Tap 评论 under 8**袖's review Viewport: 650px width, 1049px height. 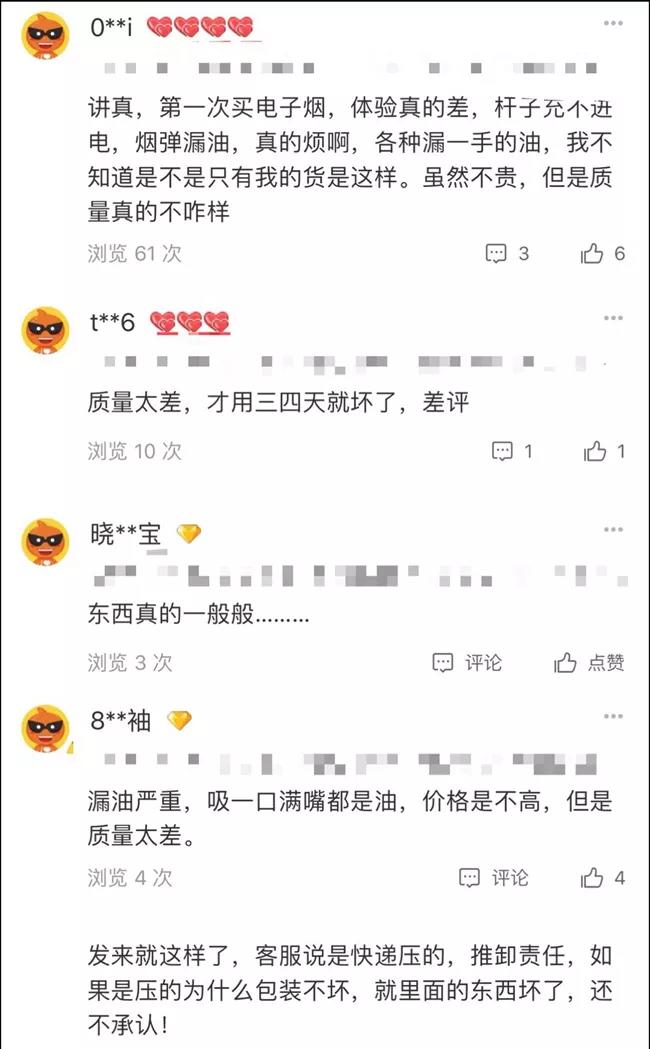(x=494, y=878)
